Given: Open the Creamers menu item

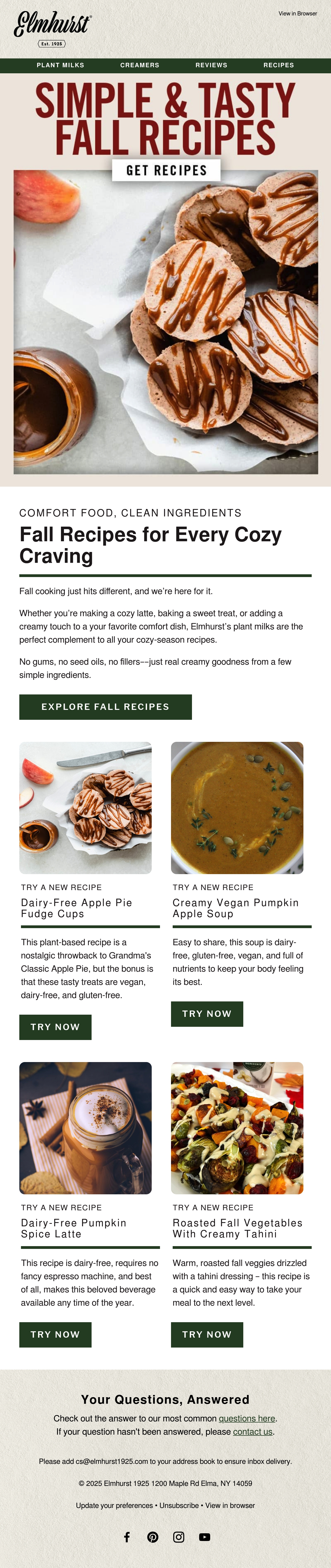Looking at the screenshot, I should tap(140, 65).
